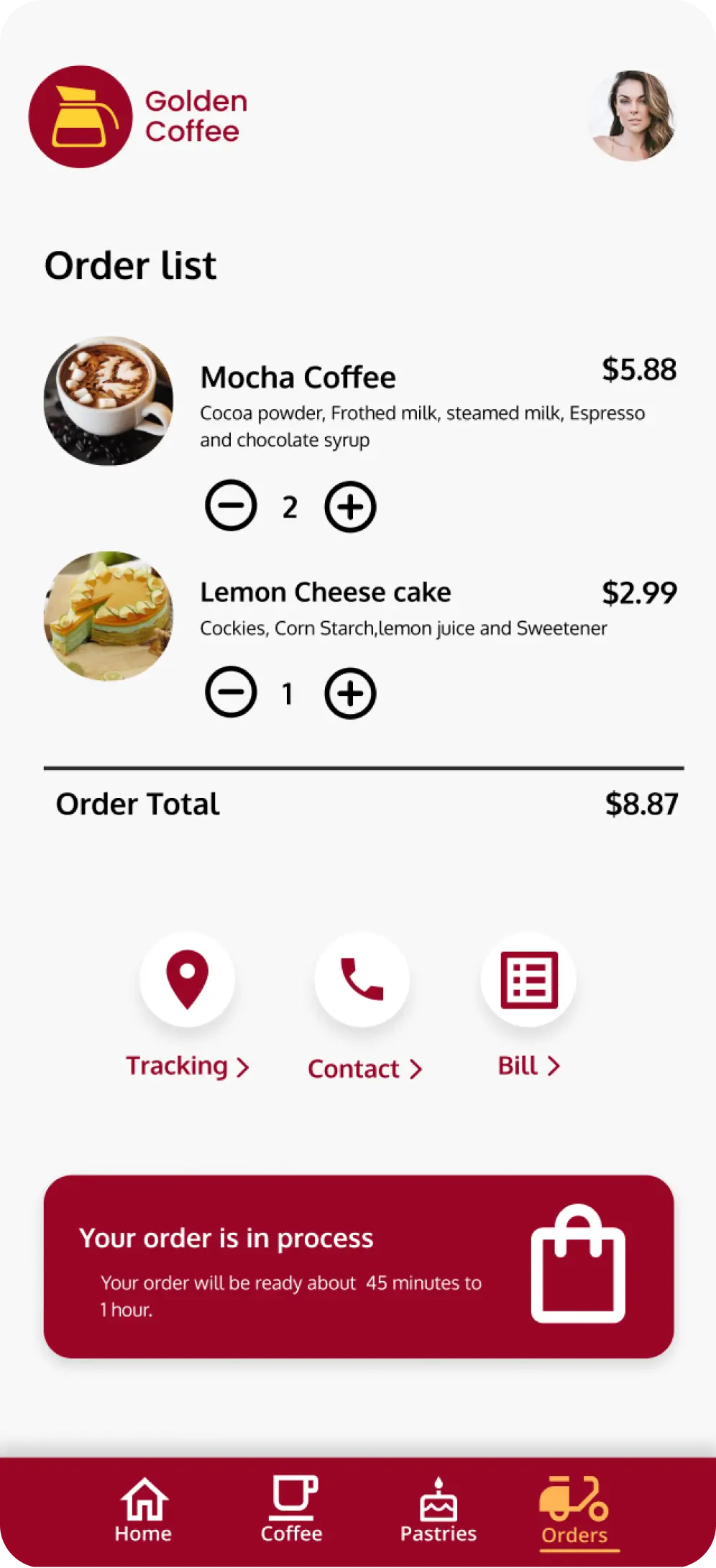Switch to the Coffee tab

coord(292,1511)
